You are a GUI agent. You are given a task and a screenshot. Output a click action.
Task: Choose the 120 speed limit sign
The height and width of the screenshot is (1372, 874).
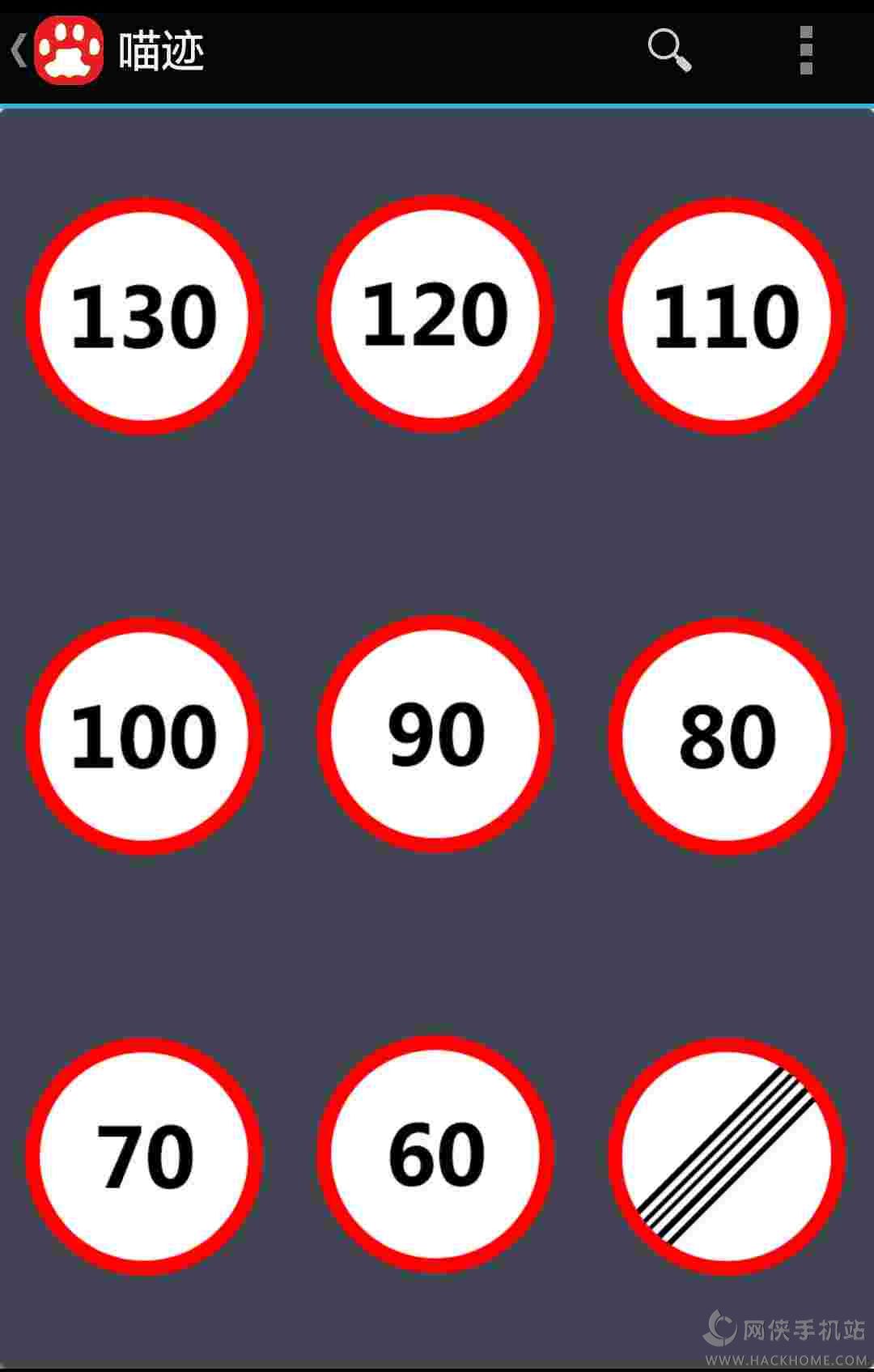point(435,314)
